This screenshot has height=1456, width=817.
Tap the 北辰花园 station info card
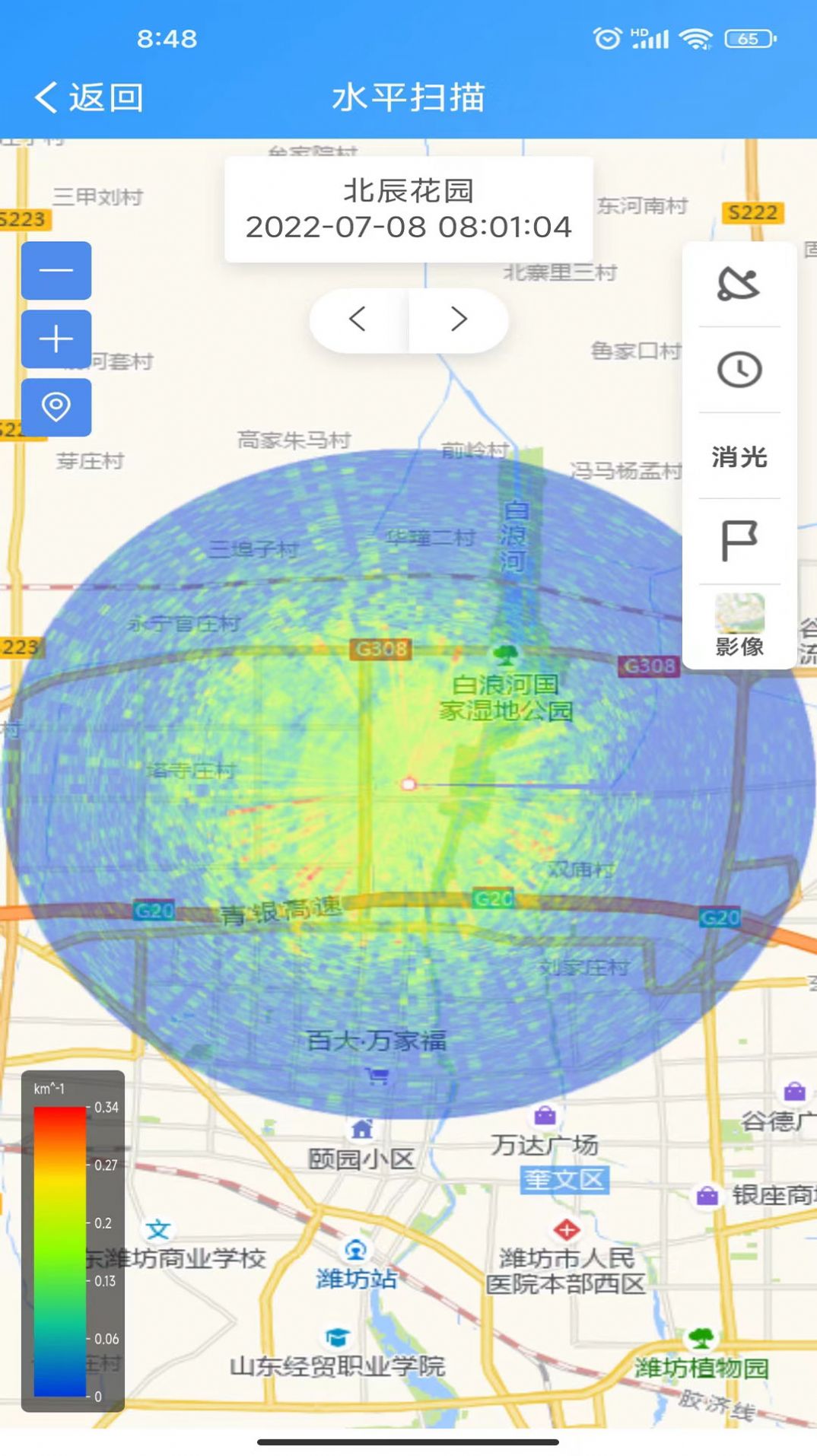point(408,209)
